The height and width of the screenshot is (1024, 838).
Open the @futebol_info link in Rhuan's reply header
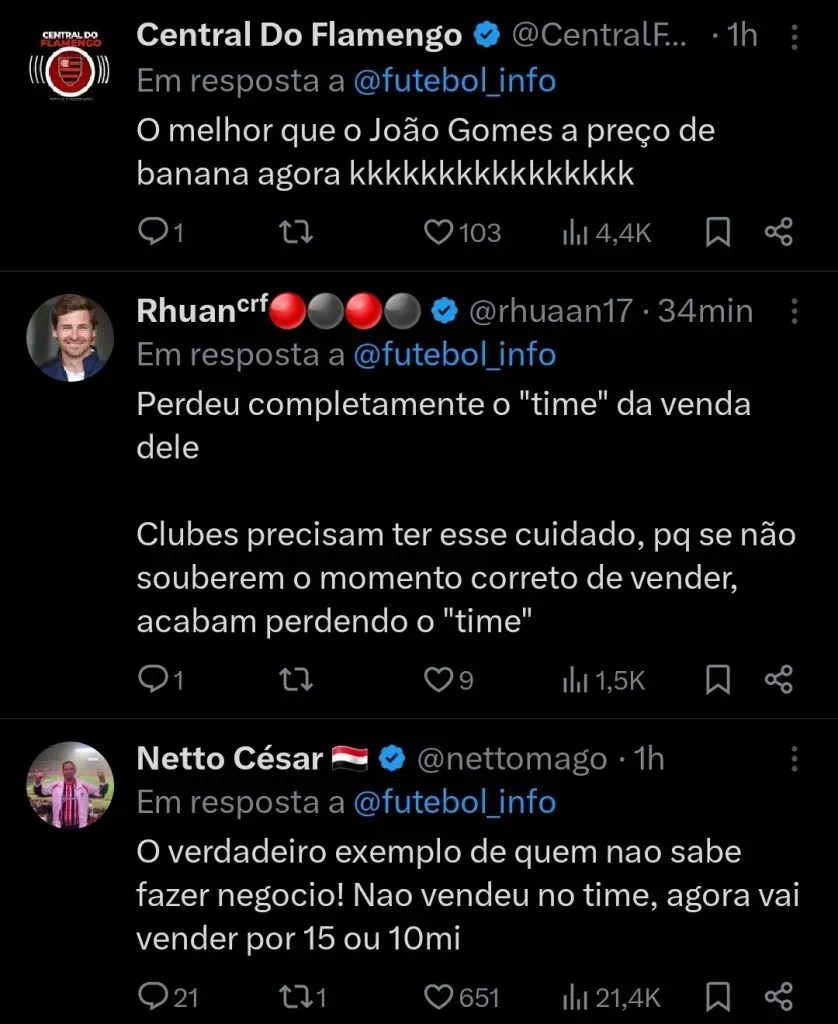pyautogui.click(x=456, y=354)
